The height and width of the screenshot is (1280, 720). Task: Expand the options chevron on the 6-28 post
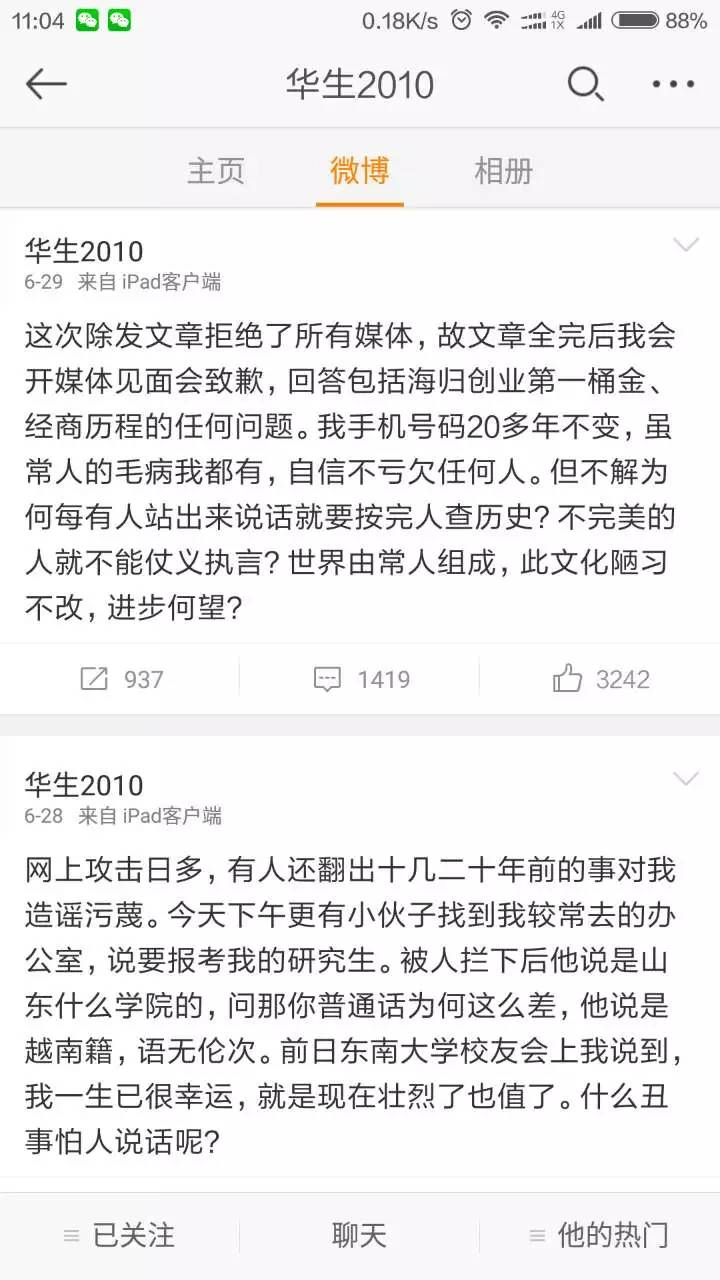[x=686, y=779]
